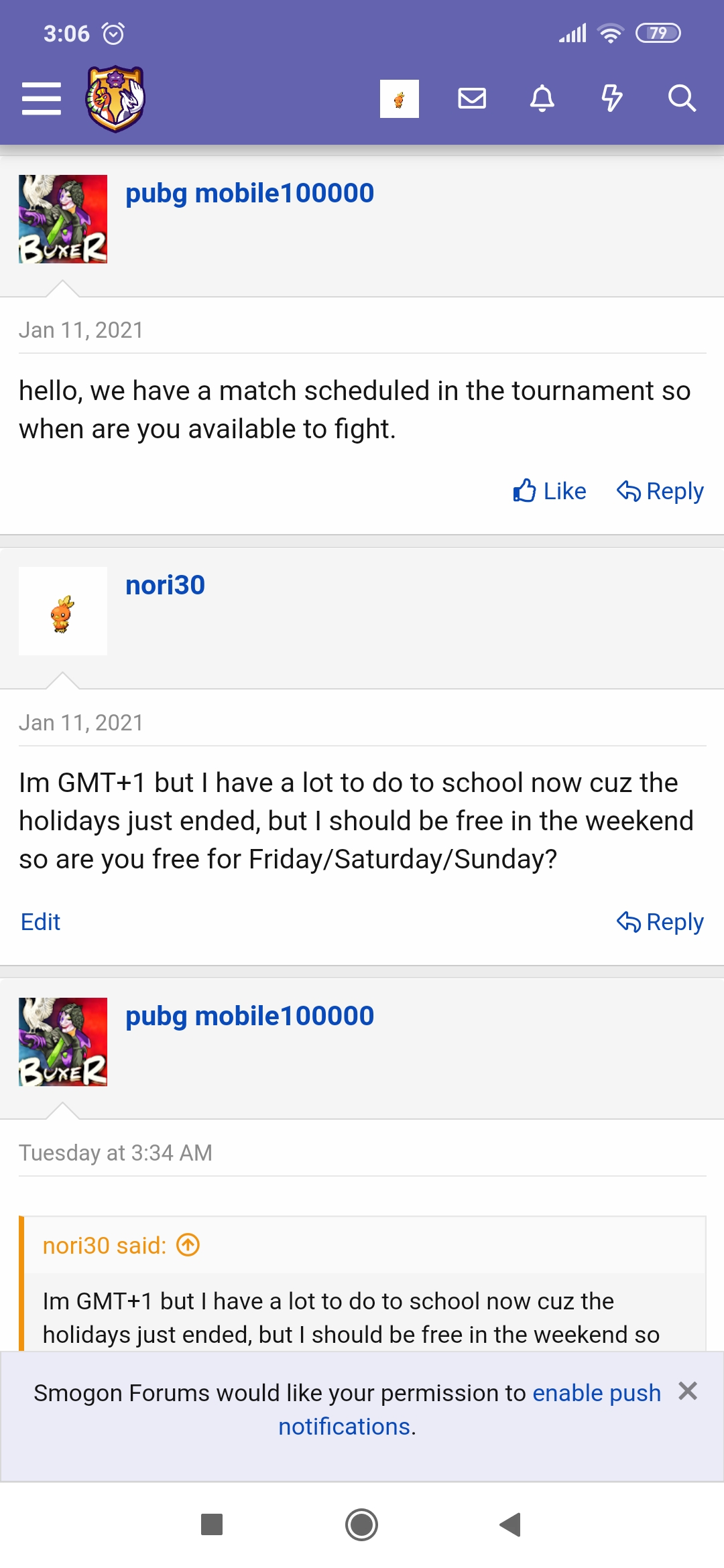Like the first pubg mobile100000 message
Screen dimensions: 724x1568
(550, 491)
